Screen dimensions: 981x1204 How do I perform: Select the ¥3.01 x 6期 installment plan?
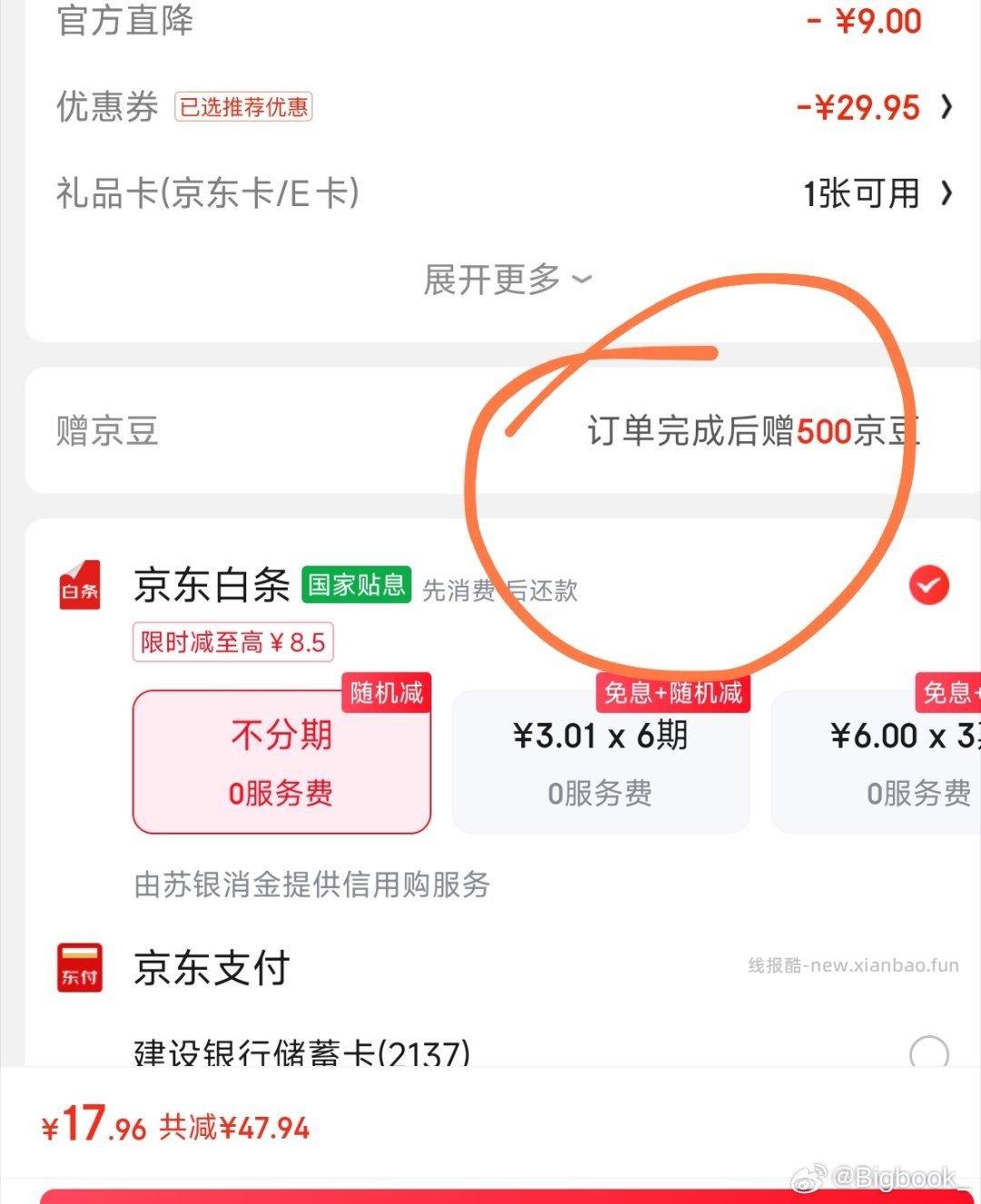[600, 763]
